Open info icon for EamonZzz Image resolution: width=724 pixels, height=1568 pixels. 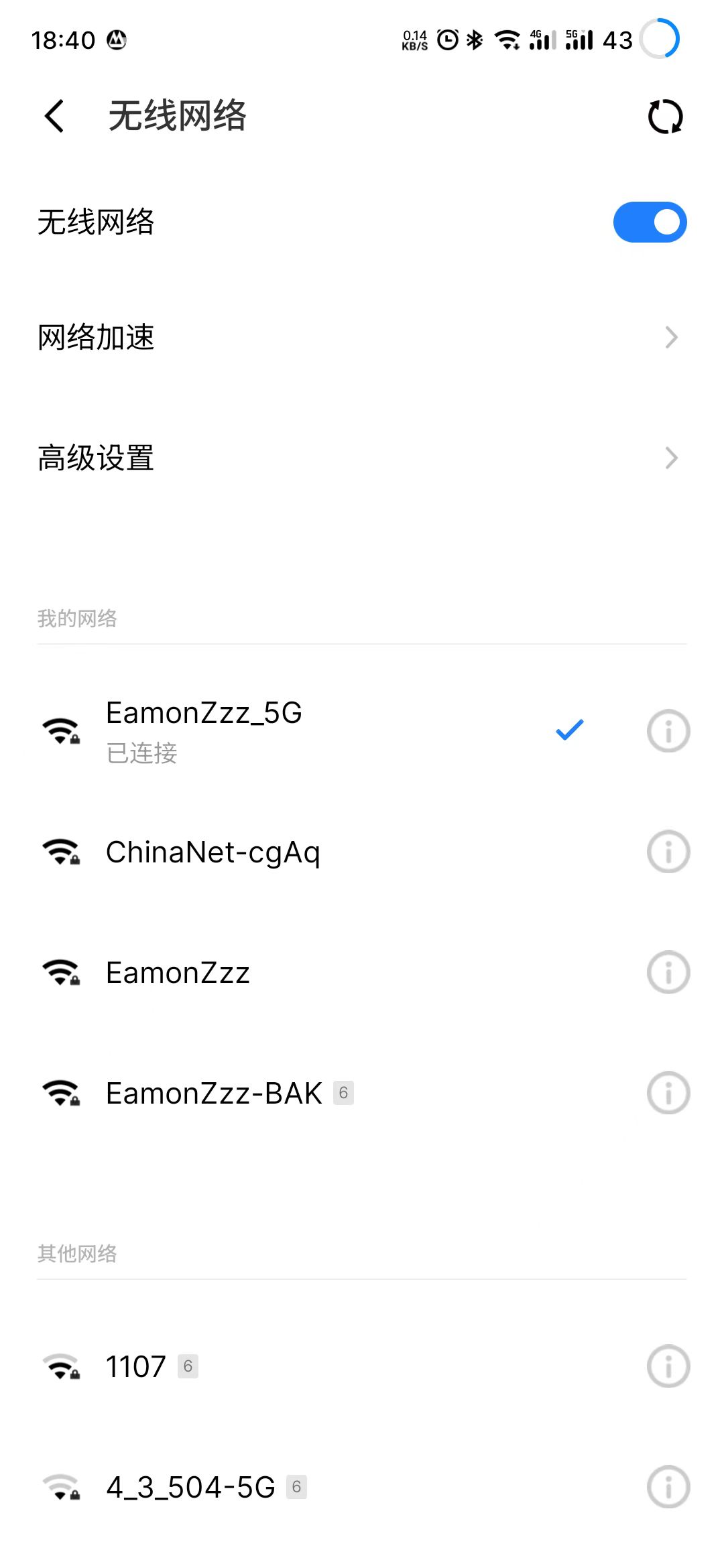click(668, 973)
